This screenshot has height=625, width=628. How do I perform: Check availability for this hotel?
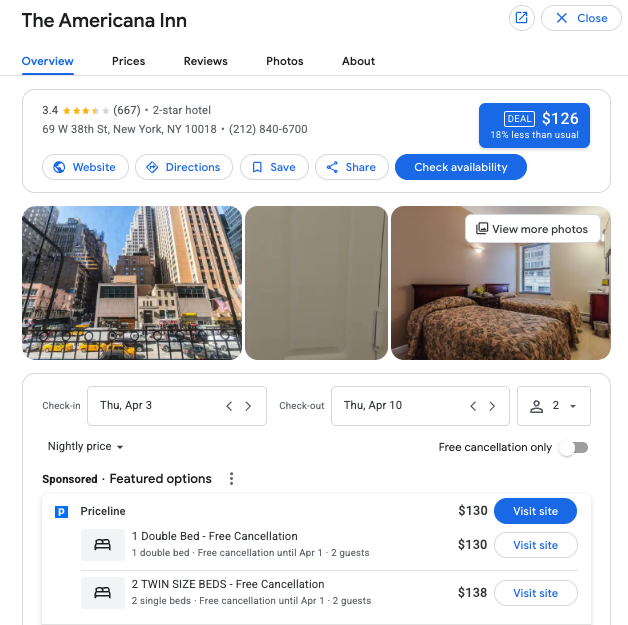tap(460, 167)
